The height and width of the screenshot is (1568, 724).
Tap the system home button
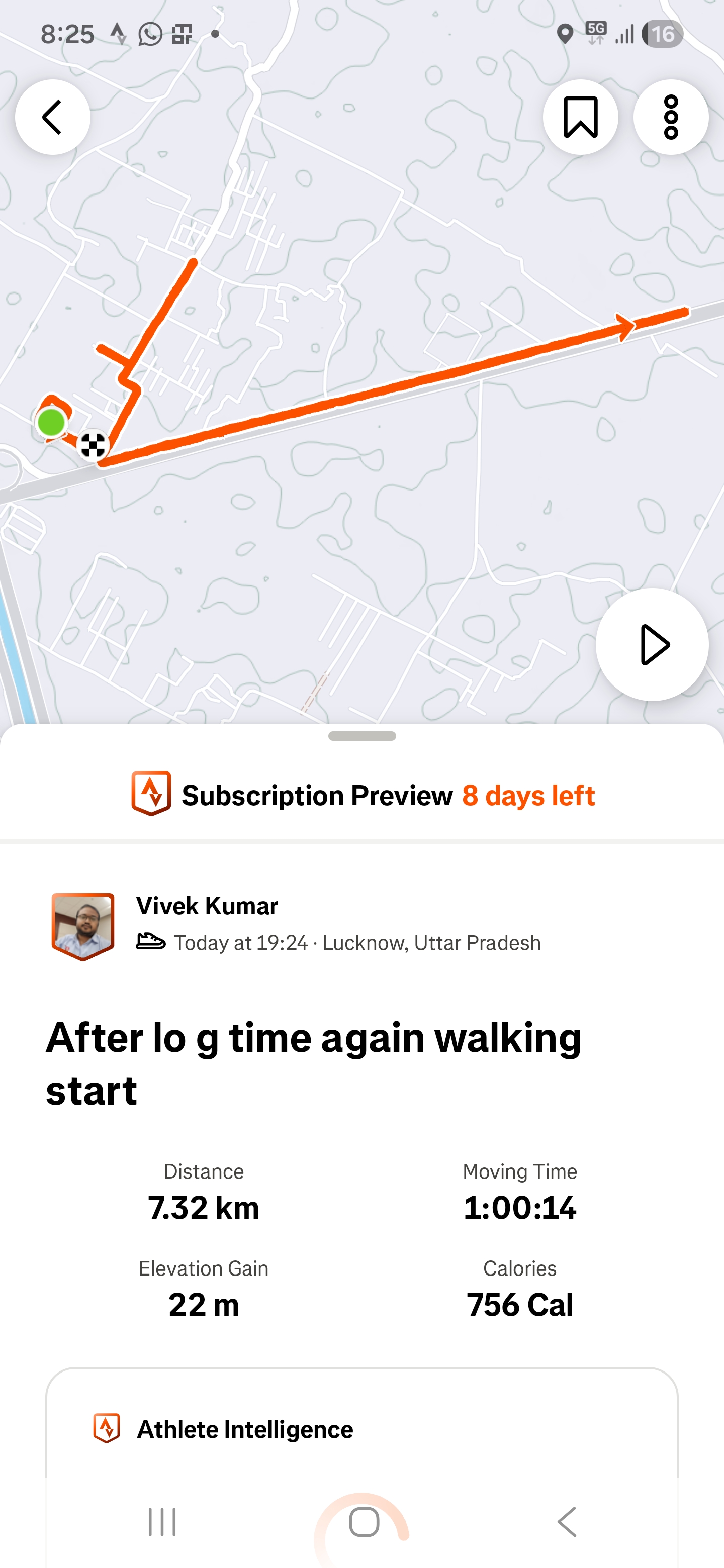[x=364, y=1522]
